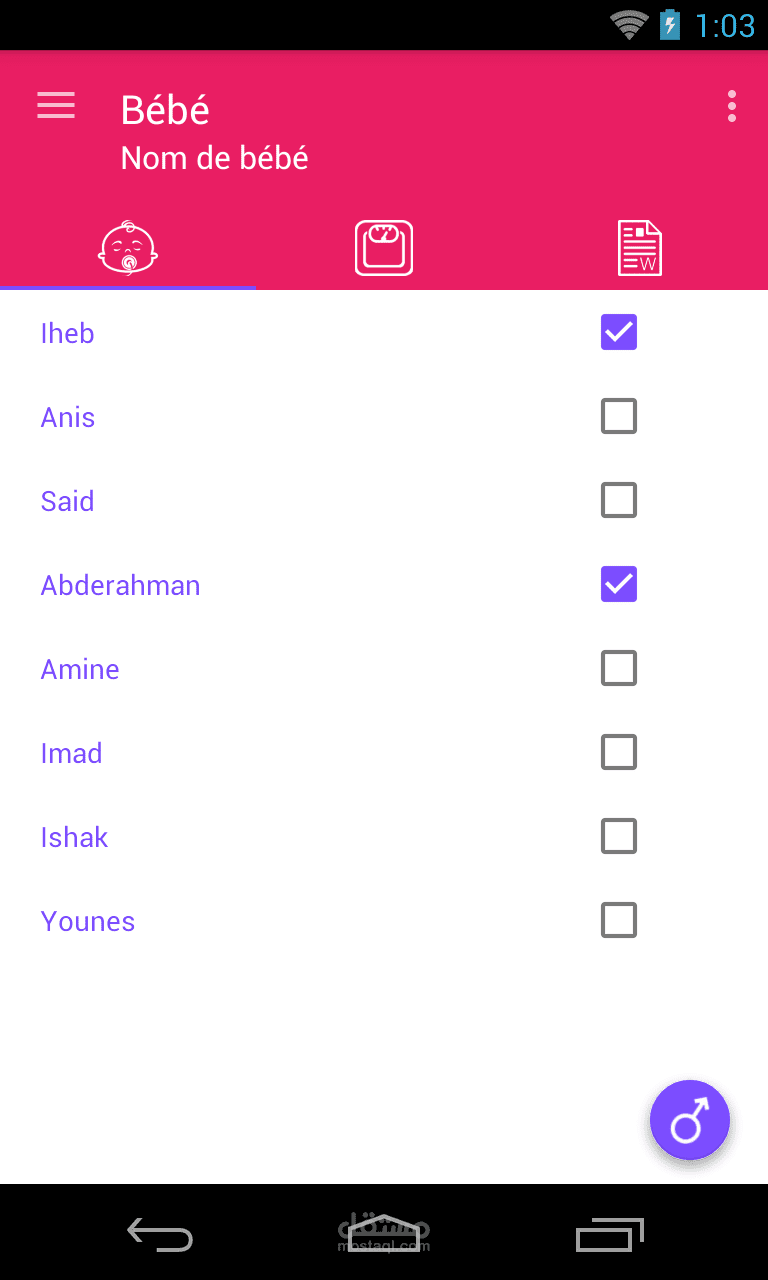Switch to the document tab

click(640, 249)
